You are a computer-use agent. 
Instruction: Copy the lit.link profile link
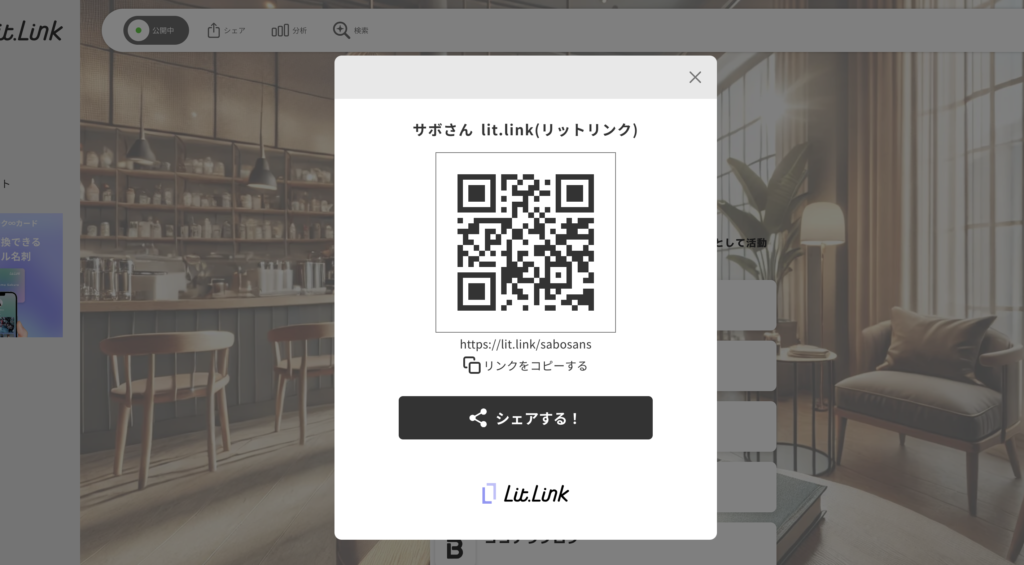click(525, 365)
